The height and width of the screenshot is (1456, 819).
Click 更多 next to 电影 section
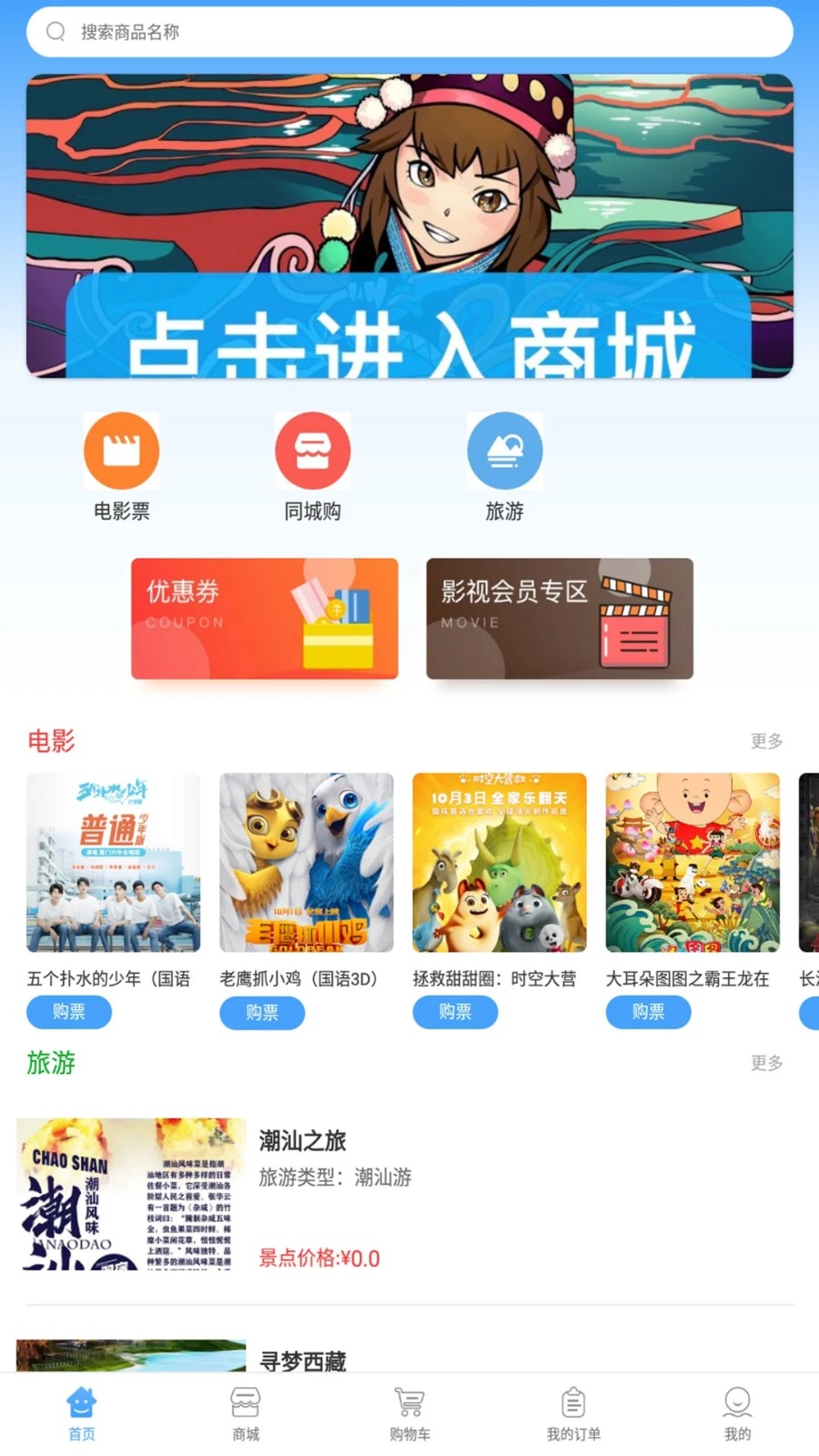[766, 742]
